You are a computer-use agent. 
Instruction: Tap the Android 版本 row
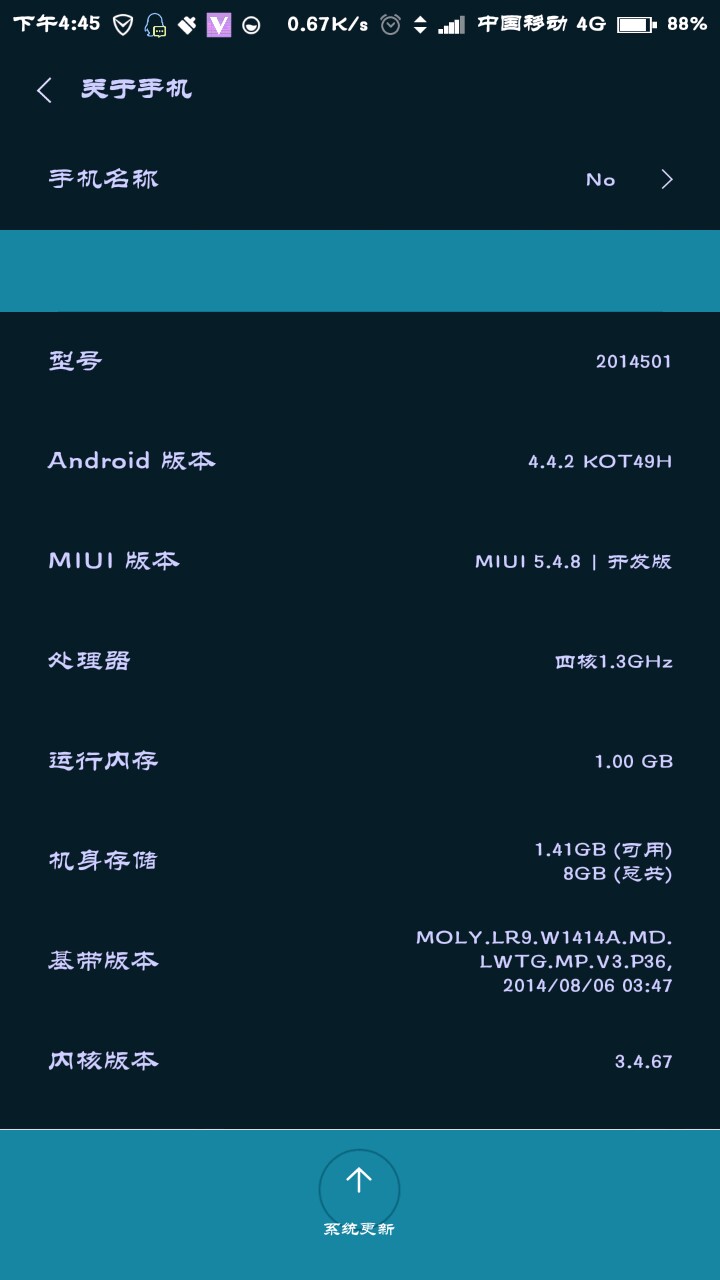point(360,461)
